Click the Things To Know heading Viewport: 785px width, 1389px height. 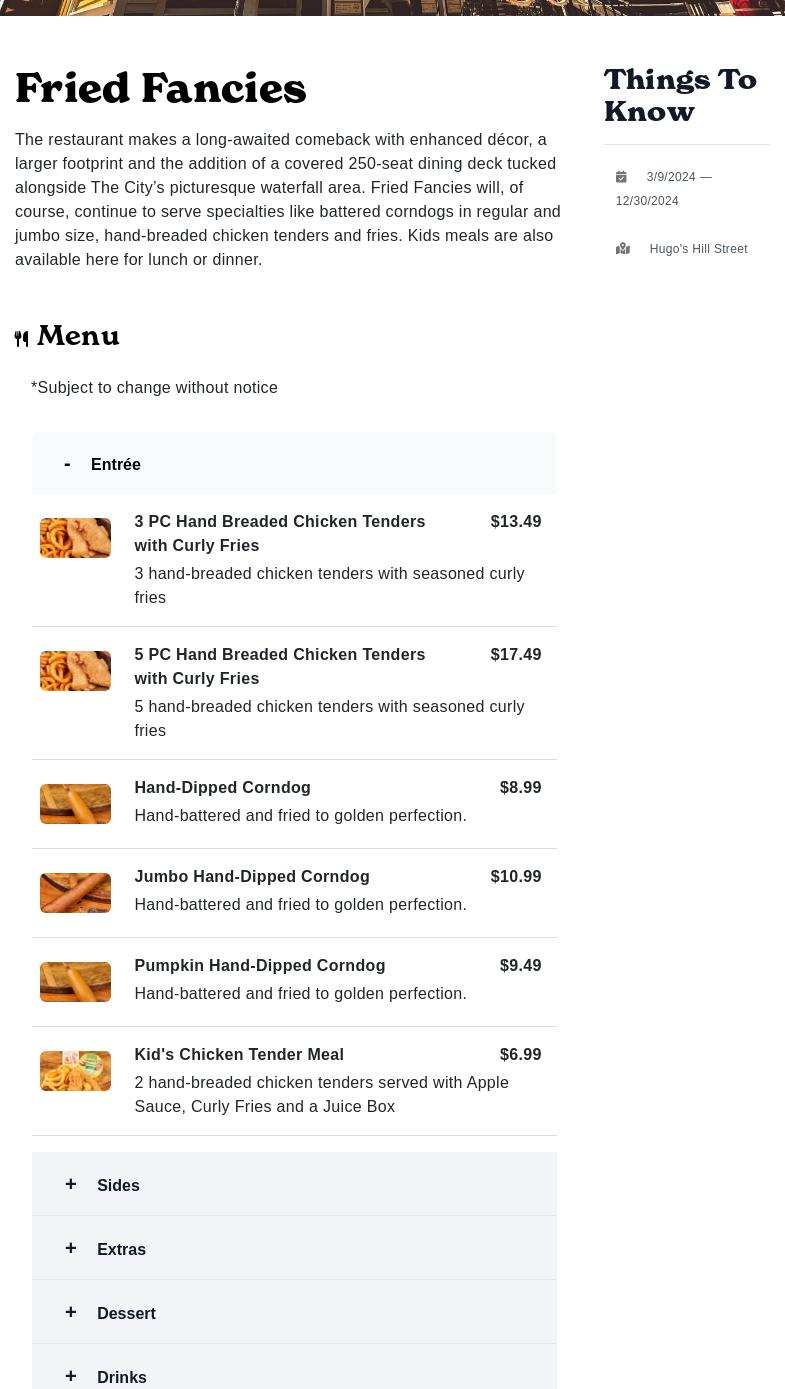point(680,96)
